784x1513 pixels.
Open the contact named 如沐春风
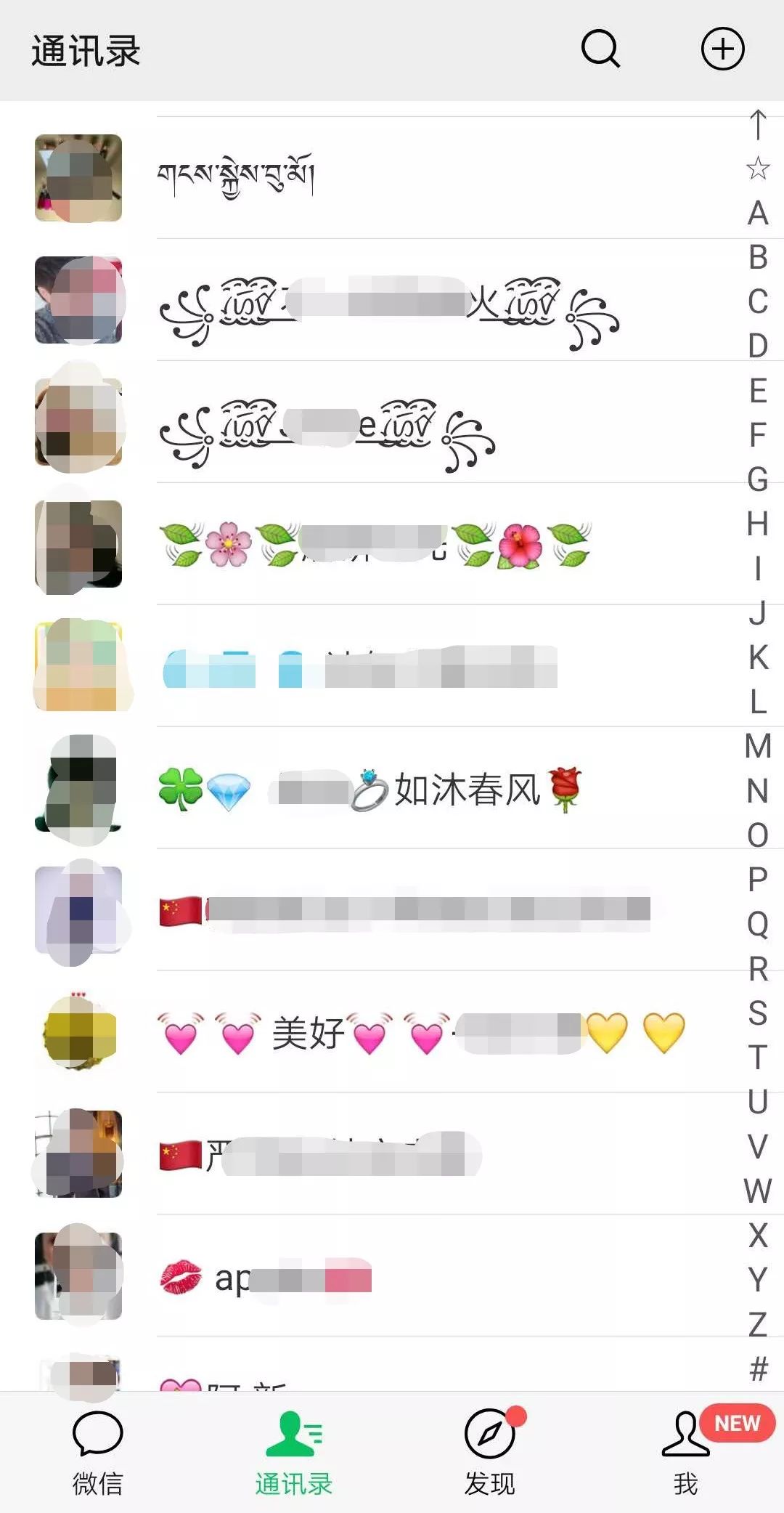[392, 788]
